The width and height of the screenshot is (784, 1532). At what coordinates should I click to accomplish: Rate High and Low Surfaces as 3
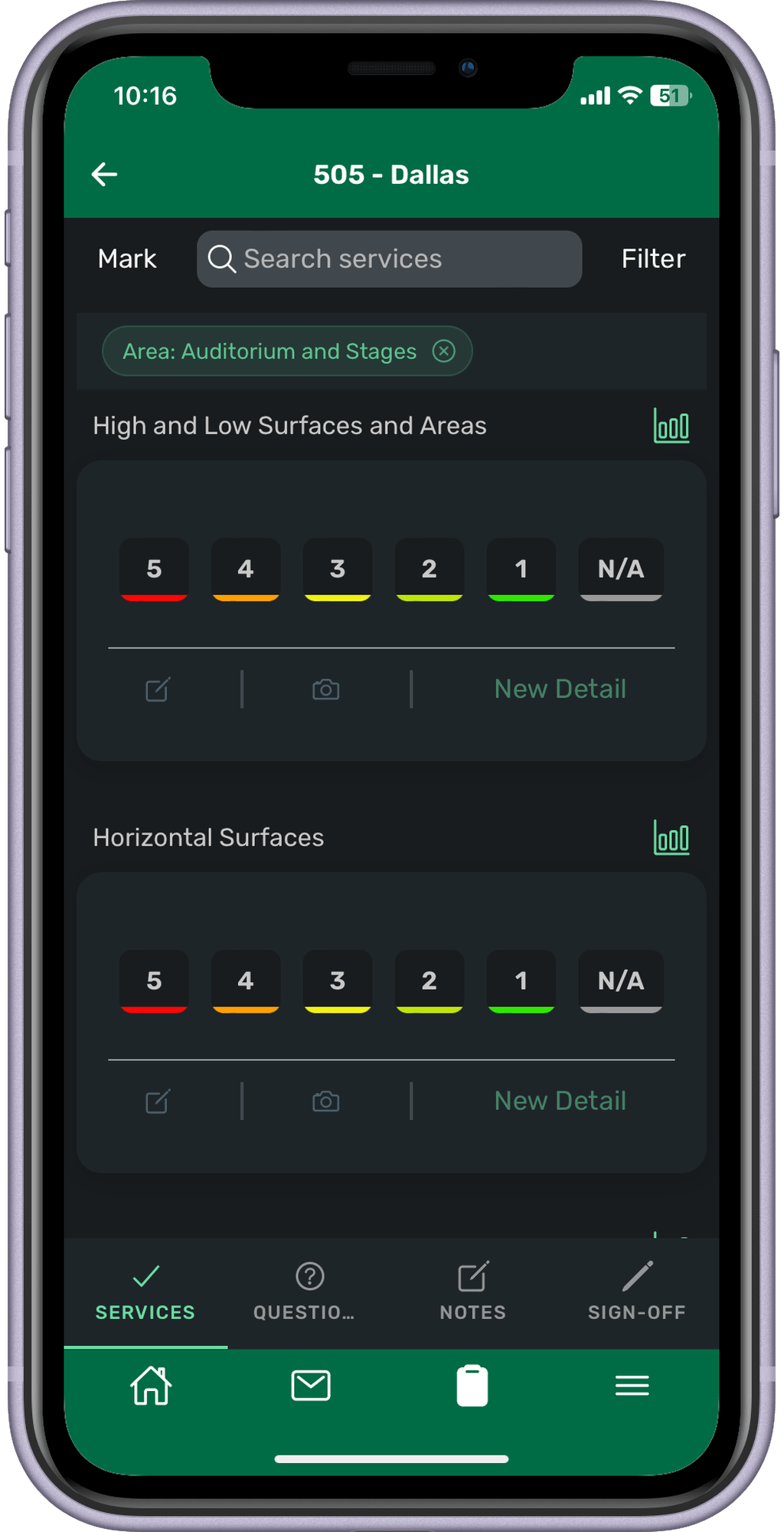(x=338, y=569)
